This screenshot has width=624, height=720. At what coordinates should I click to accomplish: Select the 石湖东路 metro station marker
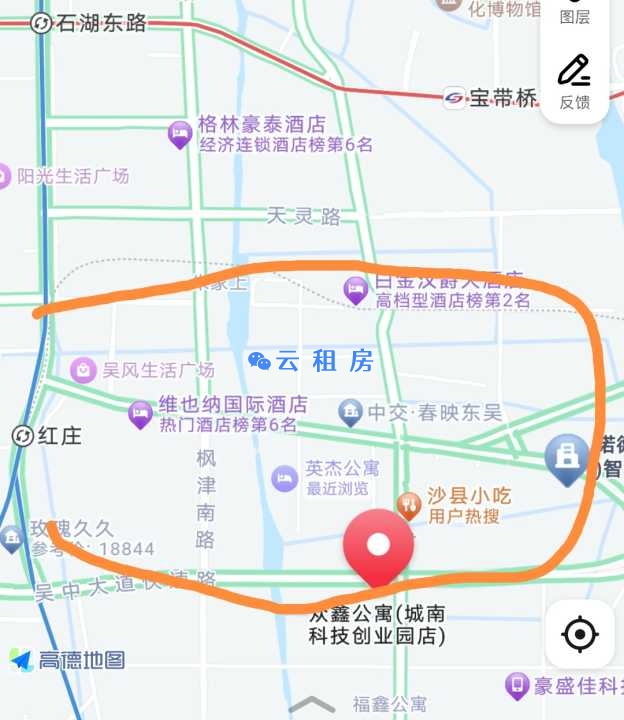[x=42, y=23]
